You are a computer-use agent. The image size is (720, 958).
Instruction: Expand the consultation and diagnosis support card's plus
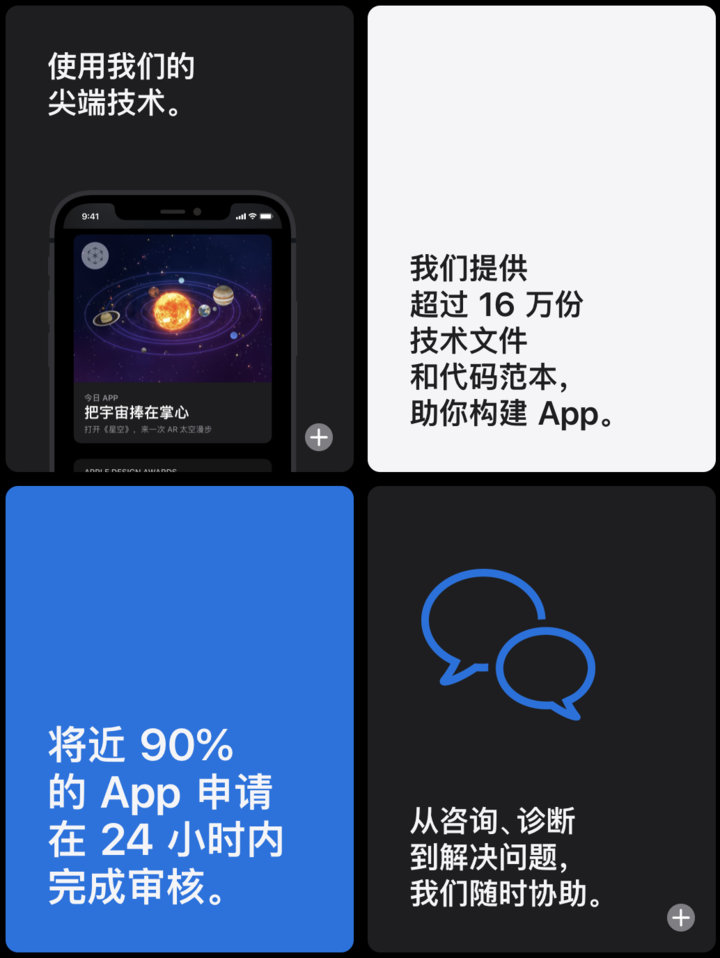(x=681, y=917)
